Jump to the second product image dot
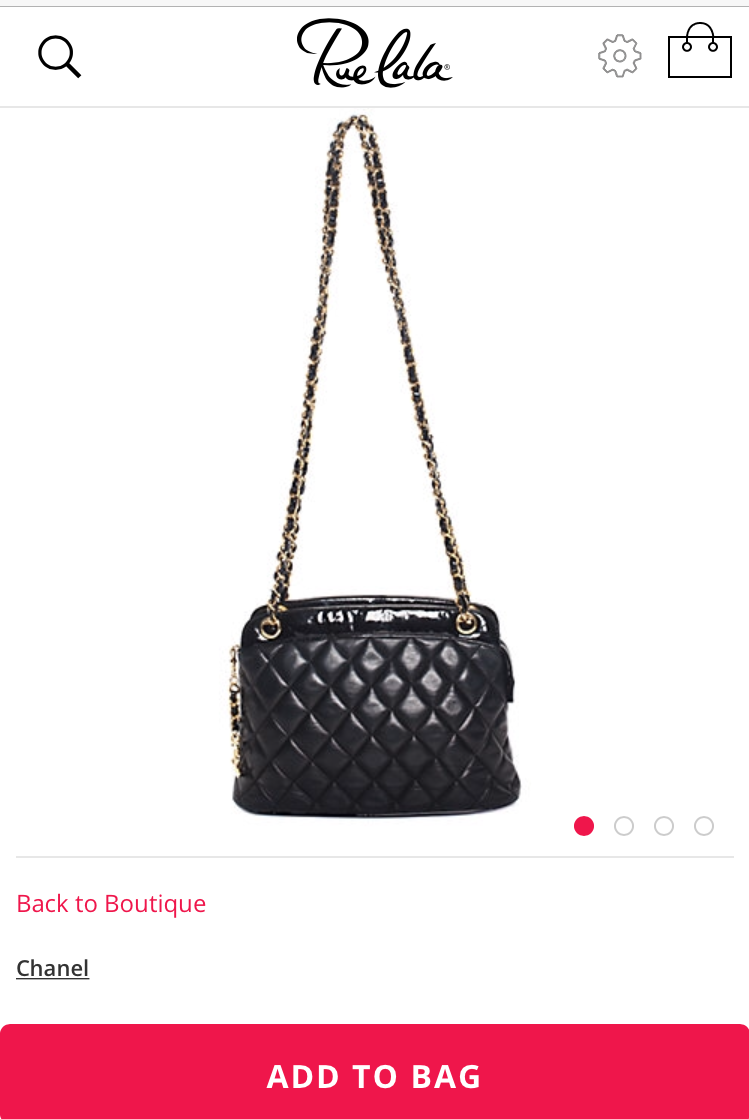 point(624,826)
